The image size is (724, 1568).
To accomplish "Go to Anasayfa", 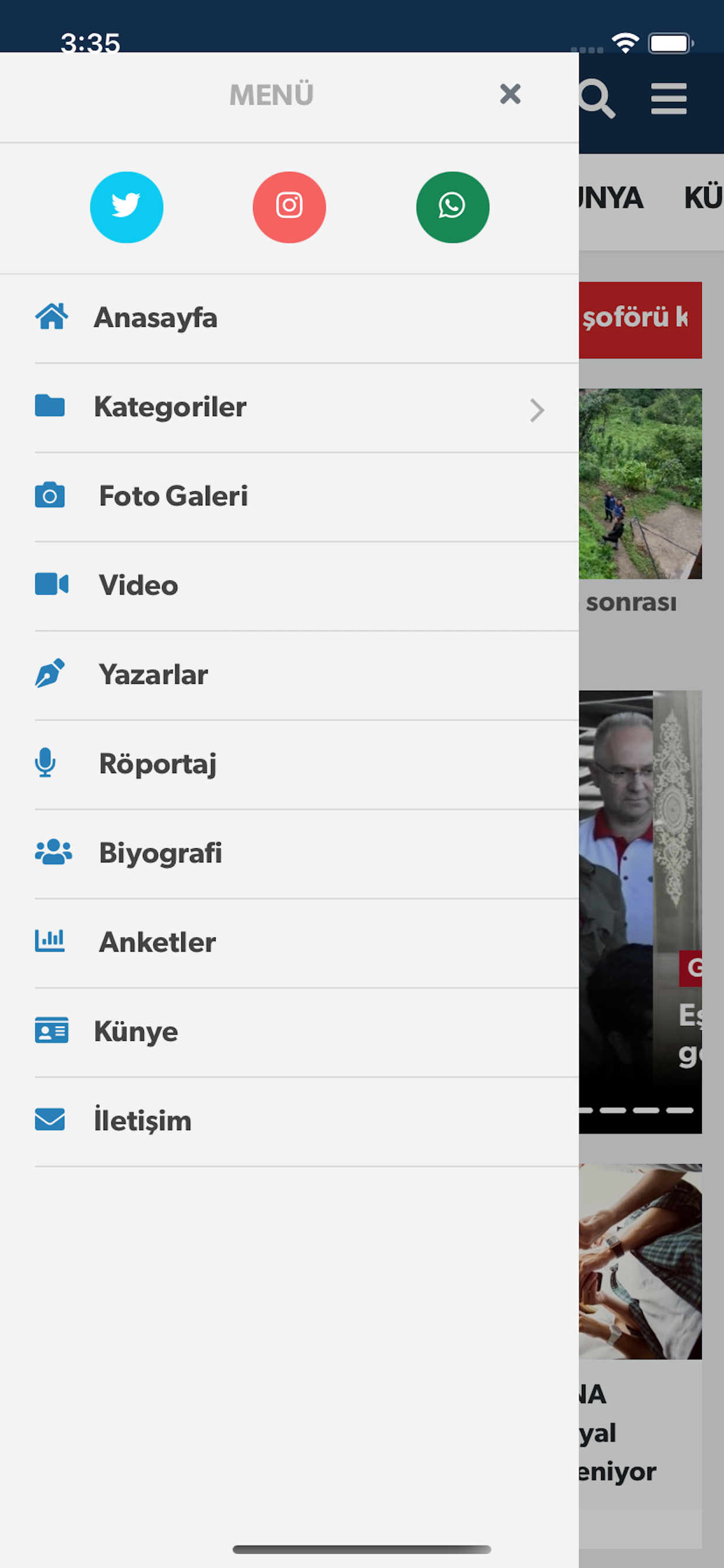I will [x=156, y=318].
